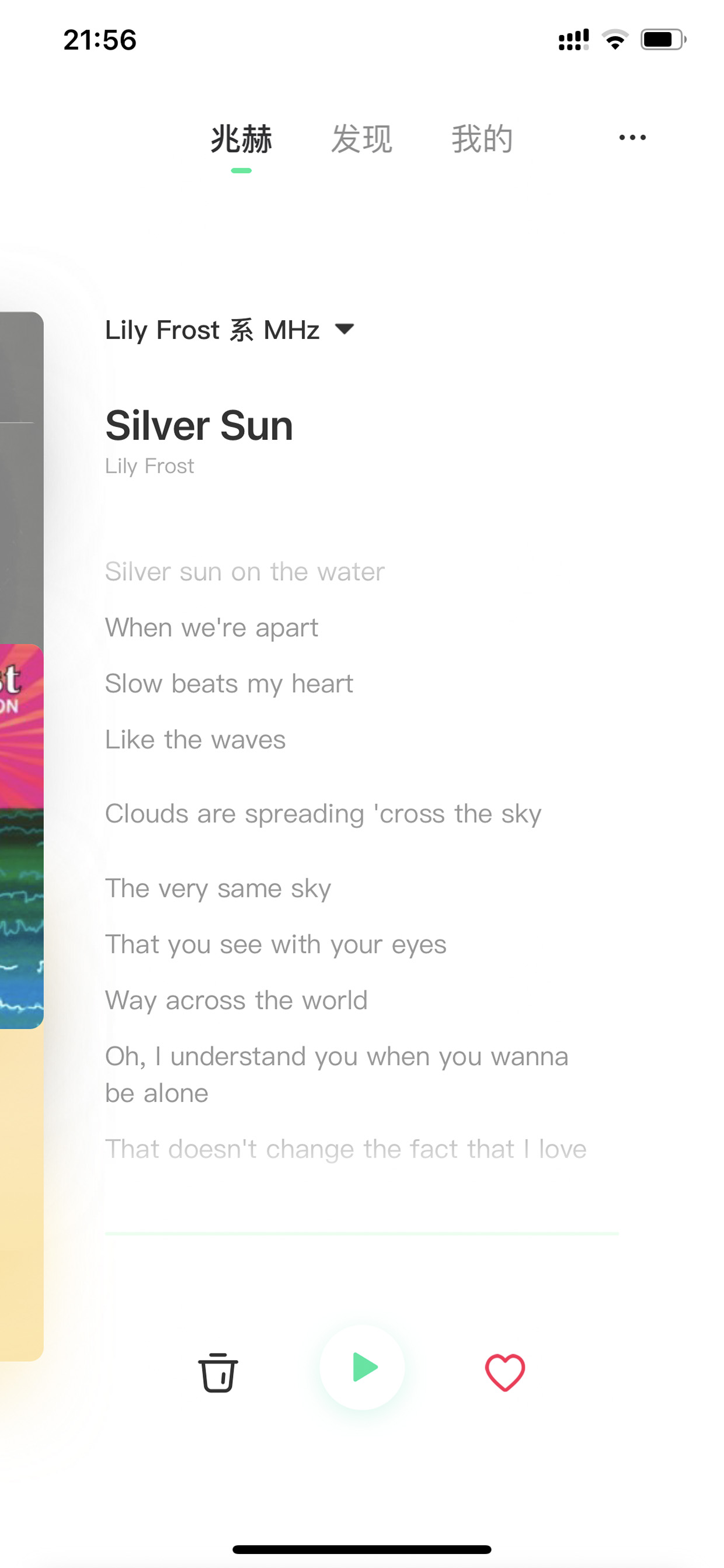Expand the Lily Frost 系 MHz dropdown
The width and height of the screenshot is (724, 1568).
point(229,330)
